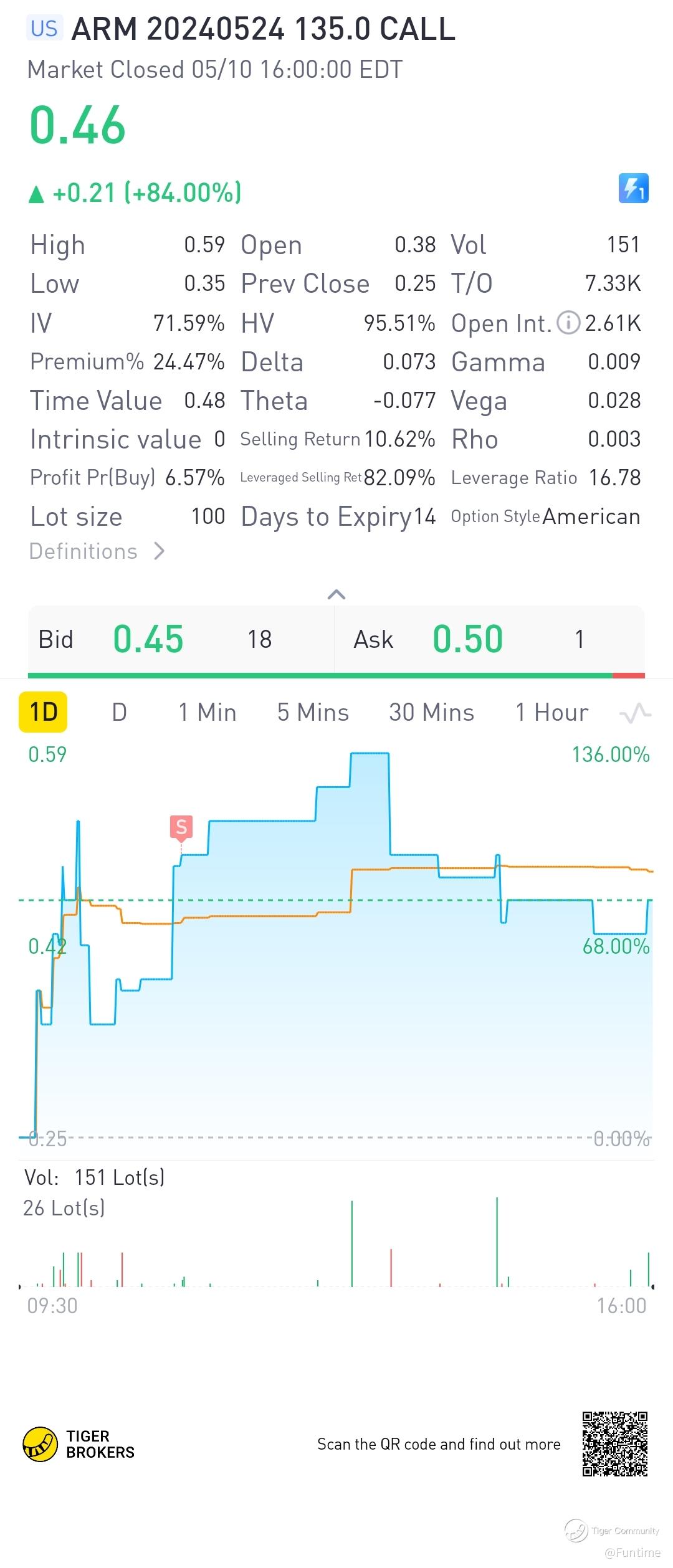Viewport: 673px width, 1568px height.
Task: Change chart to 1 Hour
Action: click(x=551, y=712)
